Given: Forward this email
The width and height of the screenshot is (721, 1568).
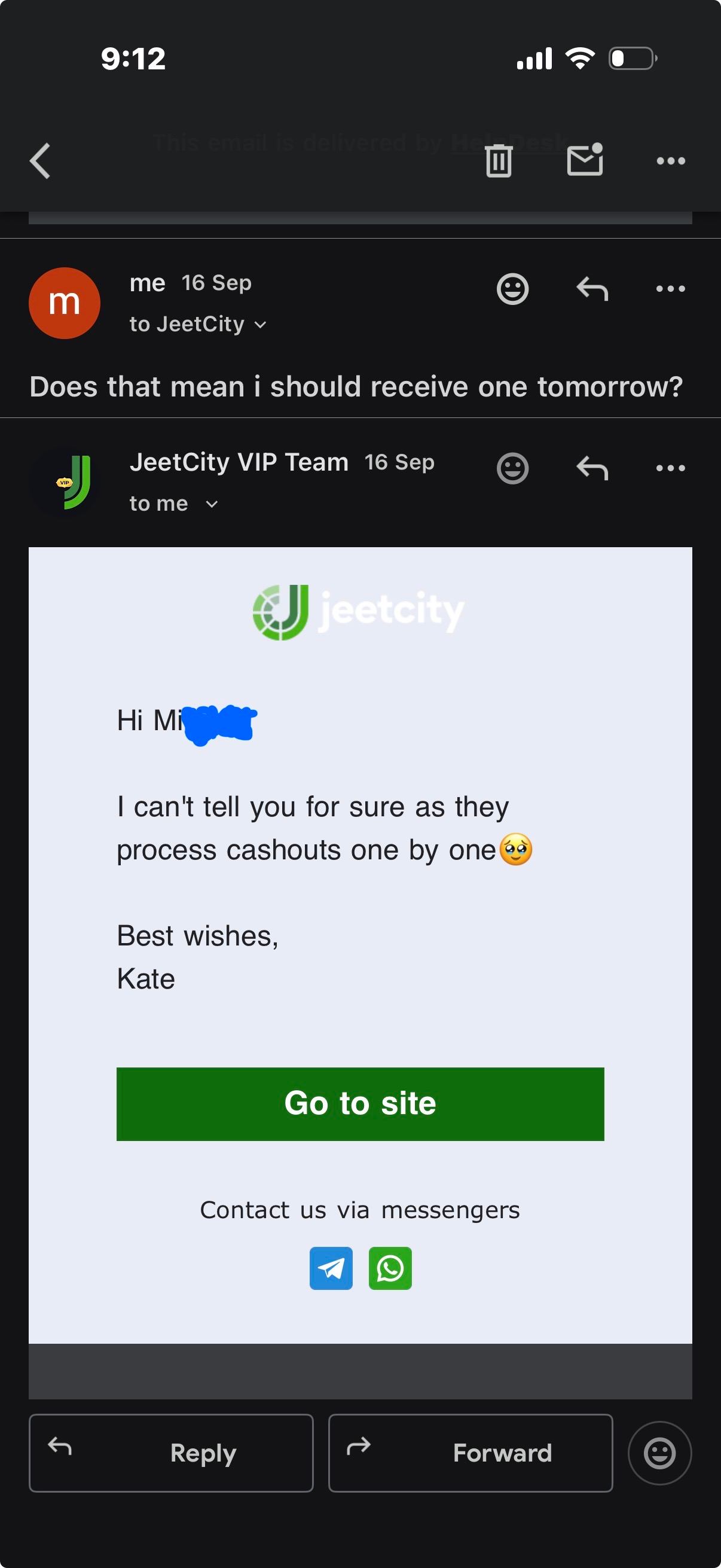Looking at the screenshot, I should (x=471, y=1453).
